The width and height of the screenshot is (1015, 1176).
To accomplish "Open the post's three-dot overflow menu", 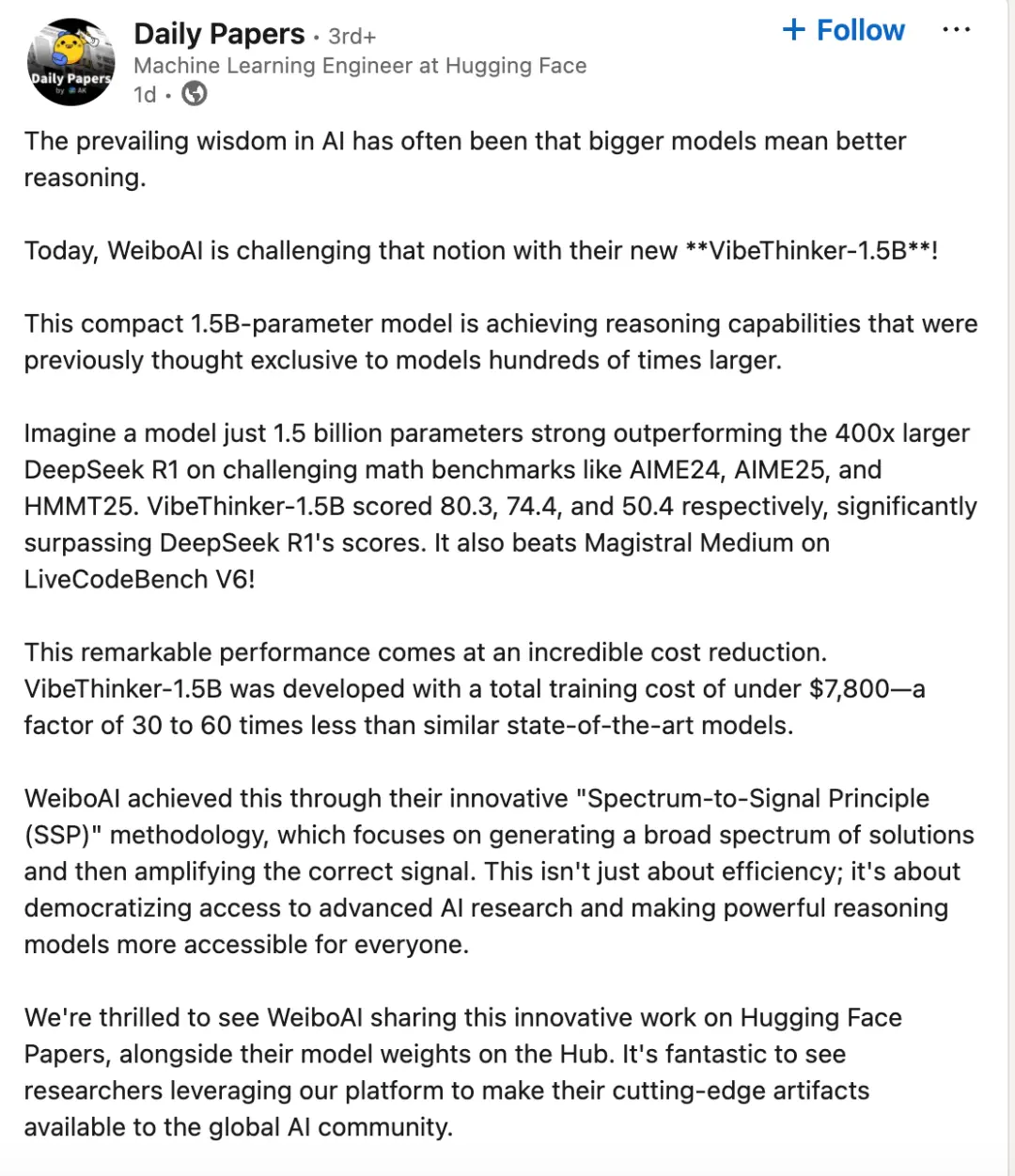I will click(x=956, y=30).
